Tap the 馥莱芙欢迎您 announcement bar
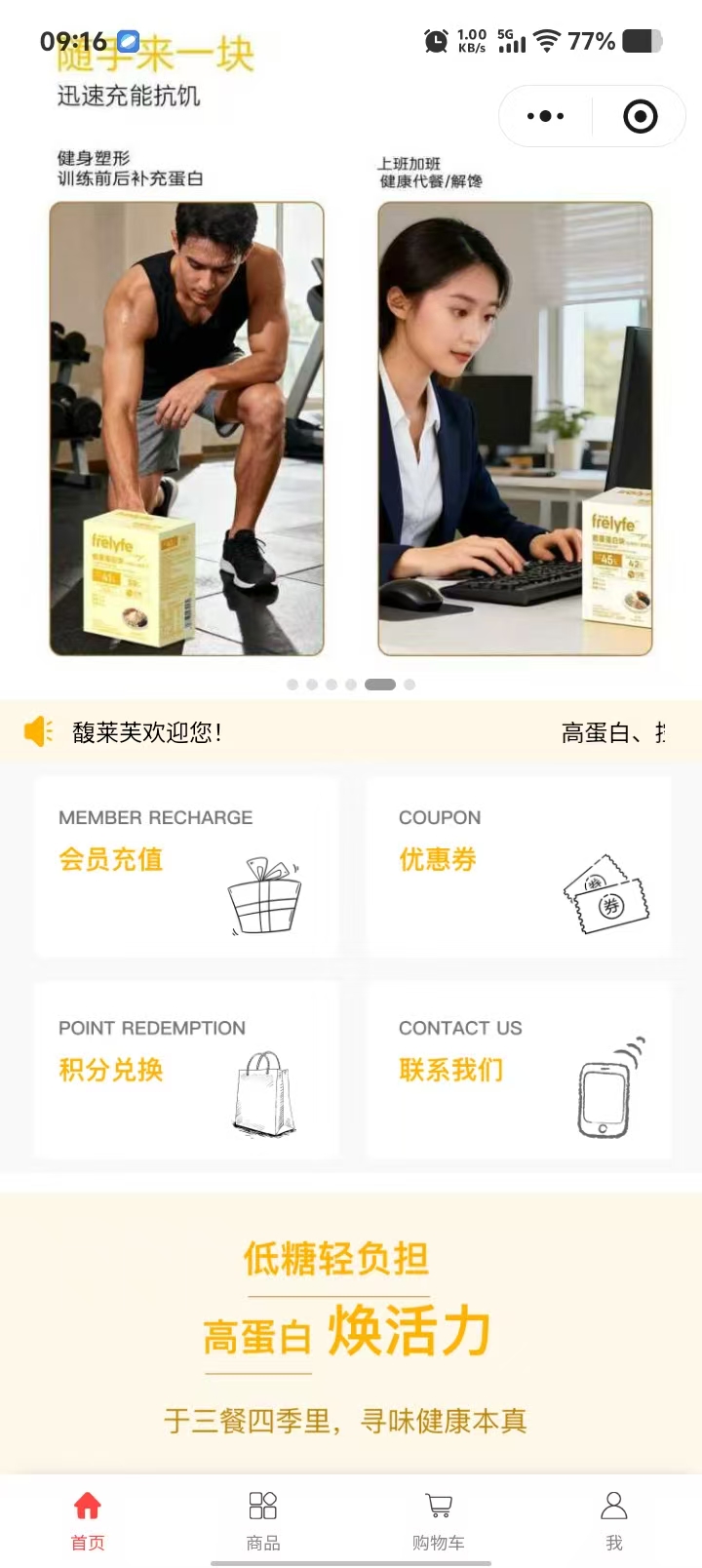This screenshot has width=702, height=1568. (x=351, y=731)
